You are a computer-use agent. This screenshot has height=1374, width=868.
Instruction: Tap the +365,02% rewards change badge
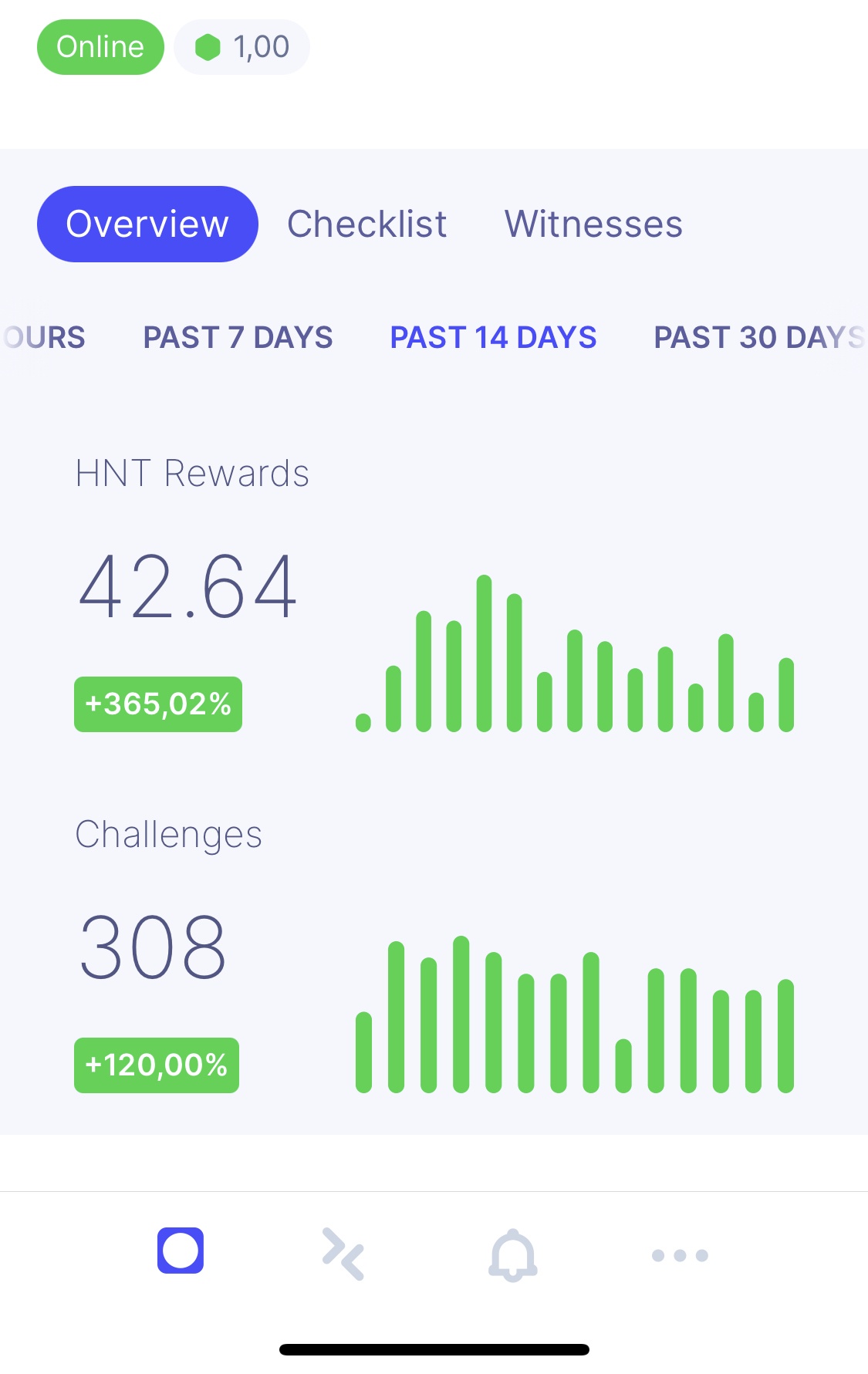click(157, 703)
